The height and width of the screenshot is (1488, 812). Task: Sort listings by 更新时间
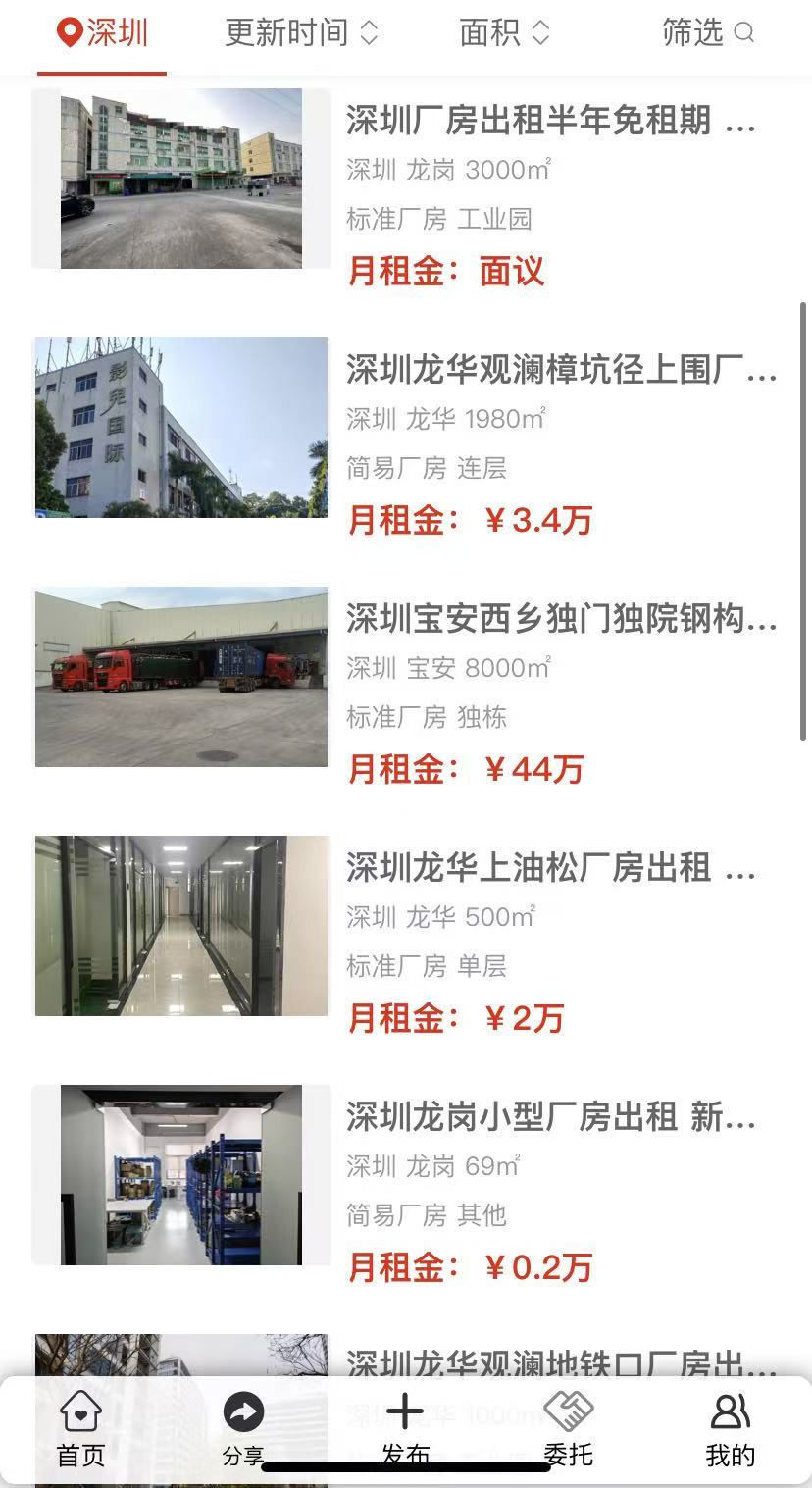pyautogui.click(x=300, y=33)
